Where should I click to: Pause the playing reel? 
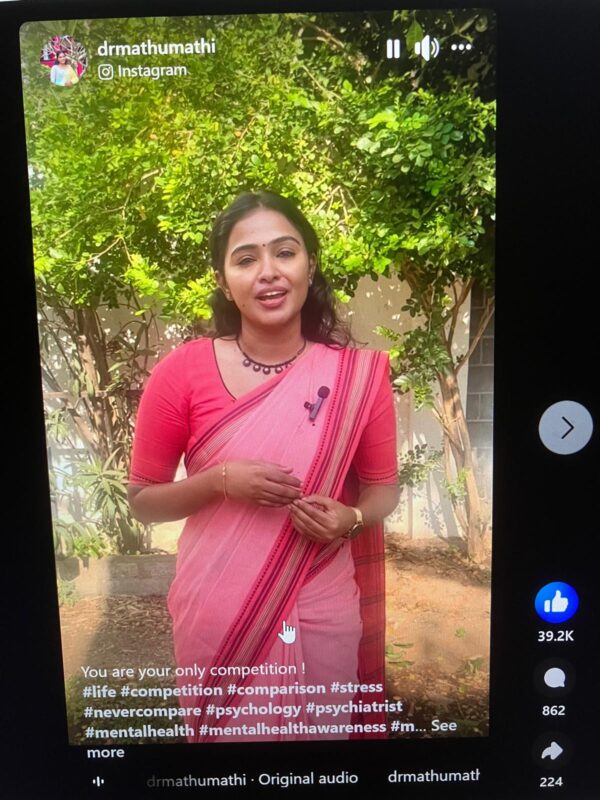pyautogui.click(x=393, y=49)
